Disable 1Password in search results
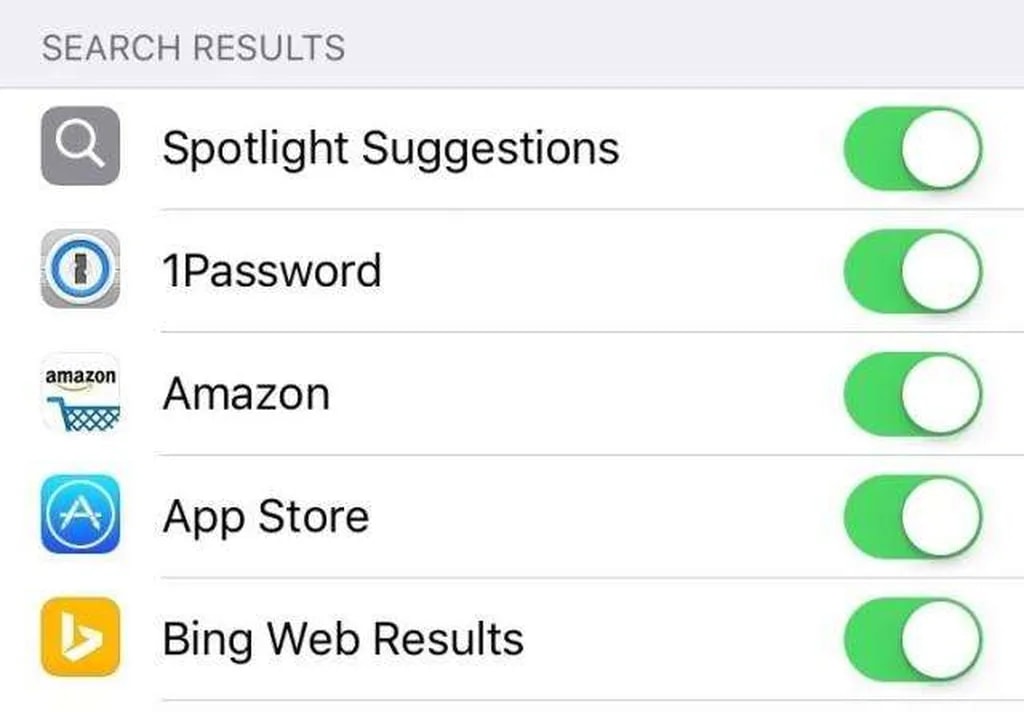The image size is (1024, 712). click(912, 271)
